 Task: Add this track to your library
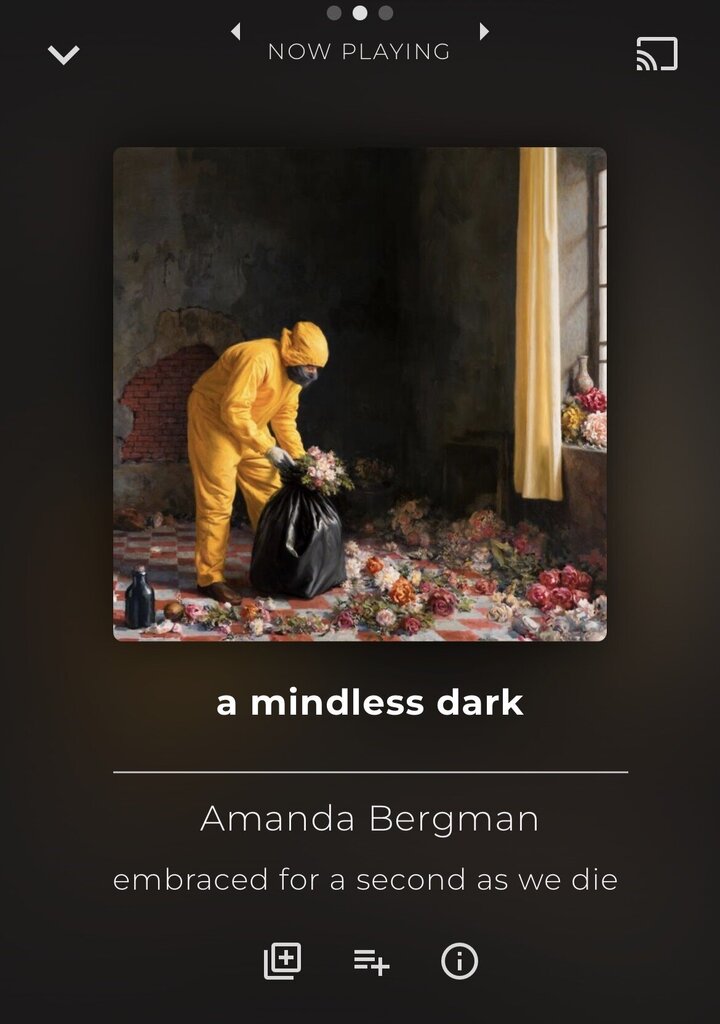(282, 961)
